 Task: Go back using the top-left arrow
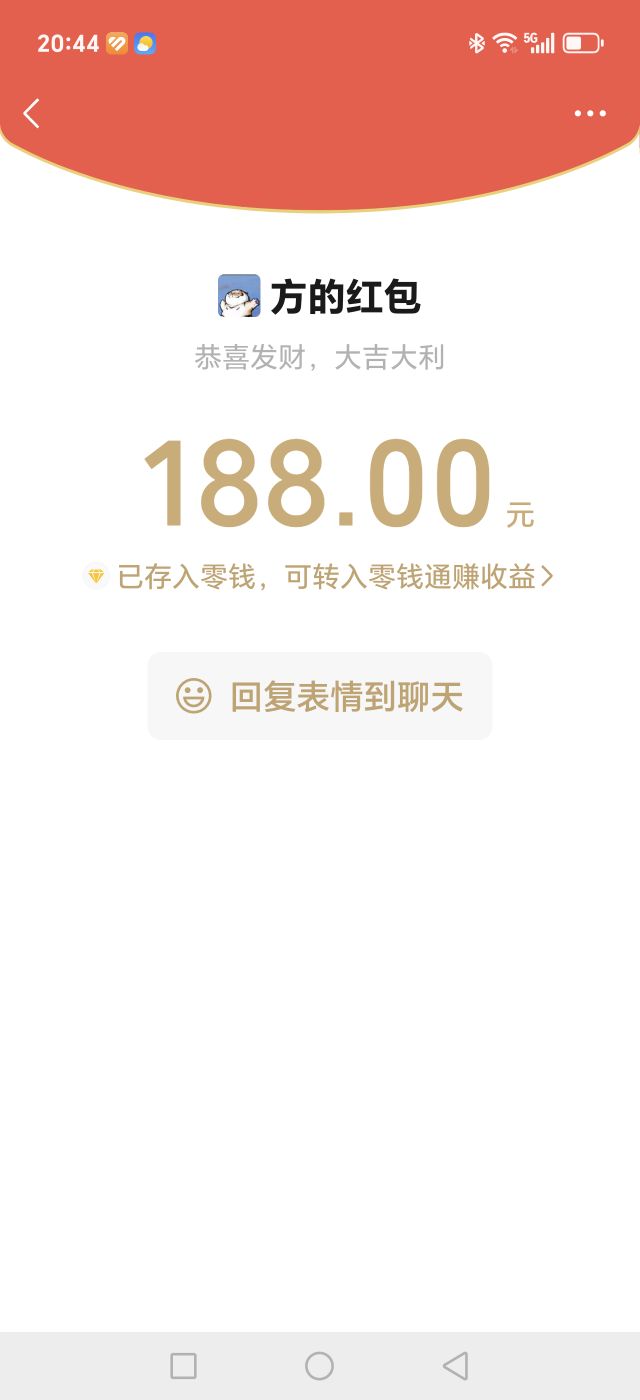tap(31, 113)
